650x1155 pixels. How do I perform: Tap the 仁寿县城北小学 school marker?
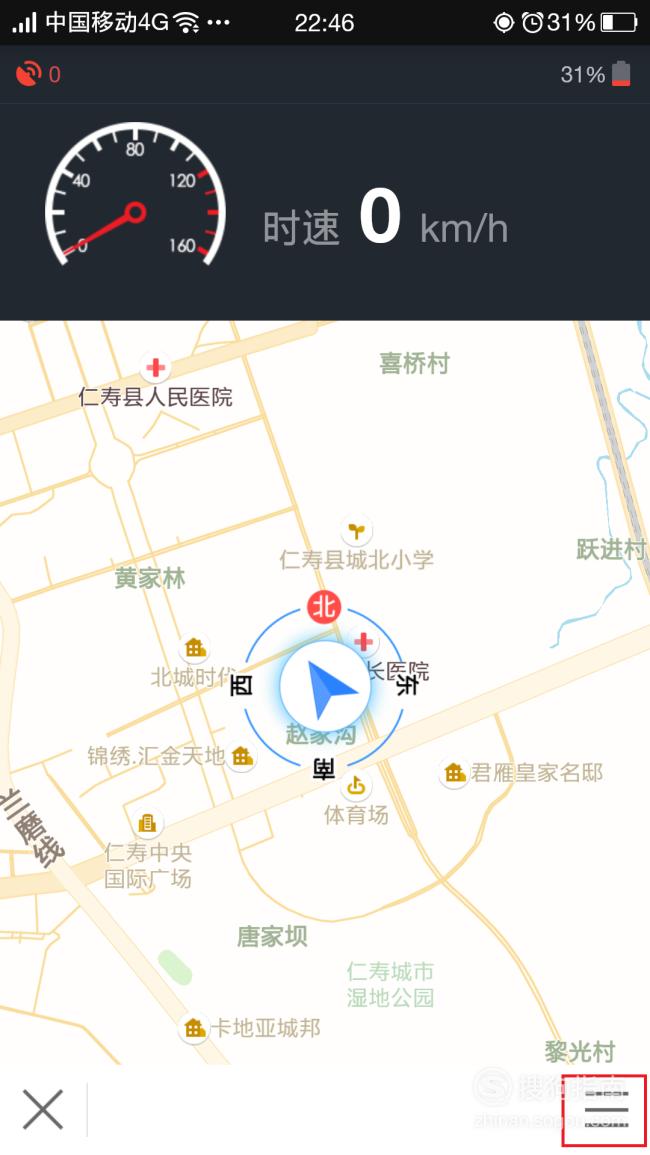[357, 530]
